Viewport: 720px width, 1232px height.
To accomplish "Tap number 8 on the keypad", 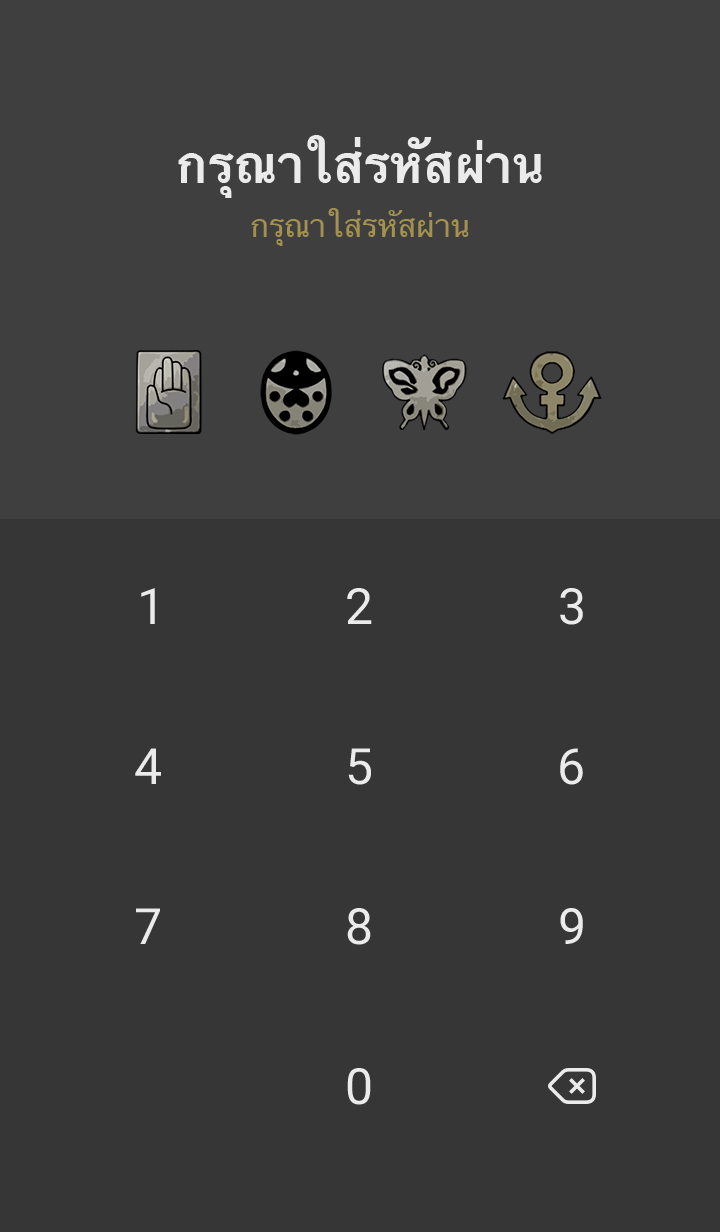I will tap(359, 927).
